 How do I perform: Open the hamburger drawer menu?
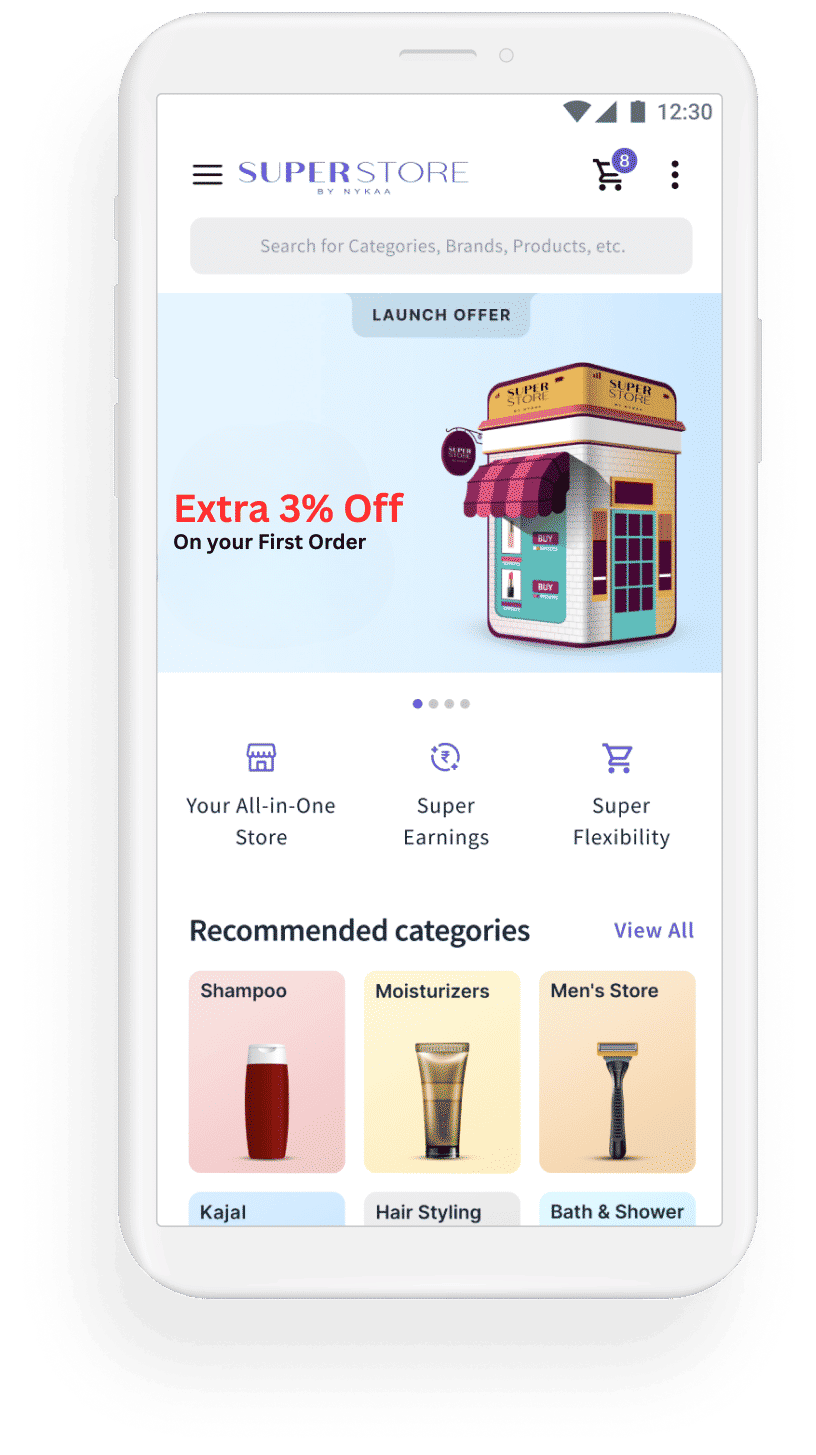click(207, 175)
